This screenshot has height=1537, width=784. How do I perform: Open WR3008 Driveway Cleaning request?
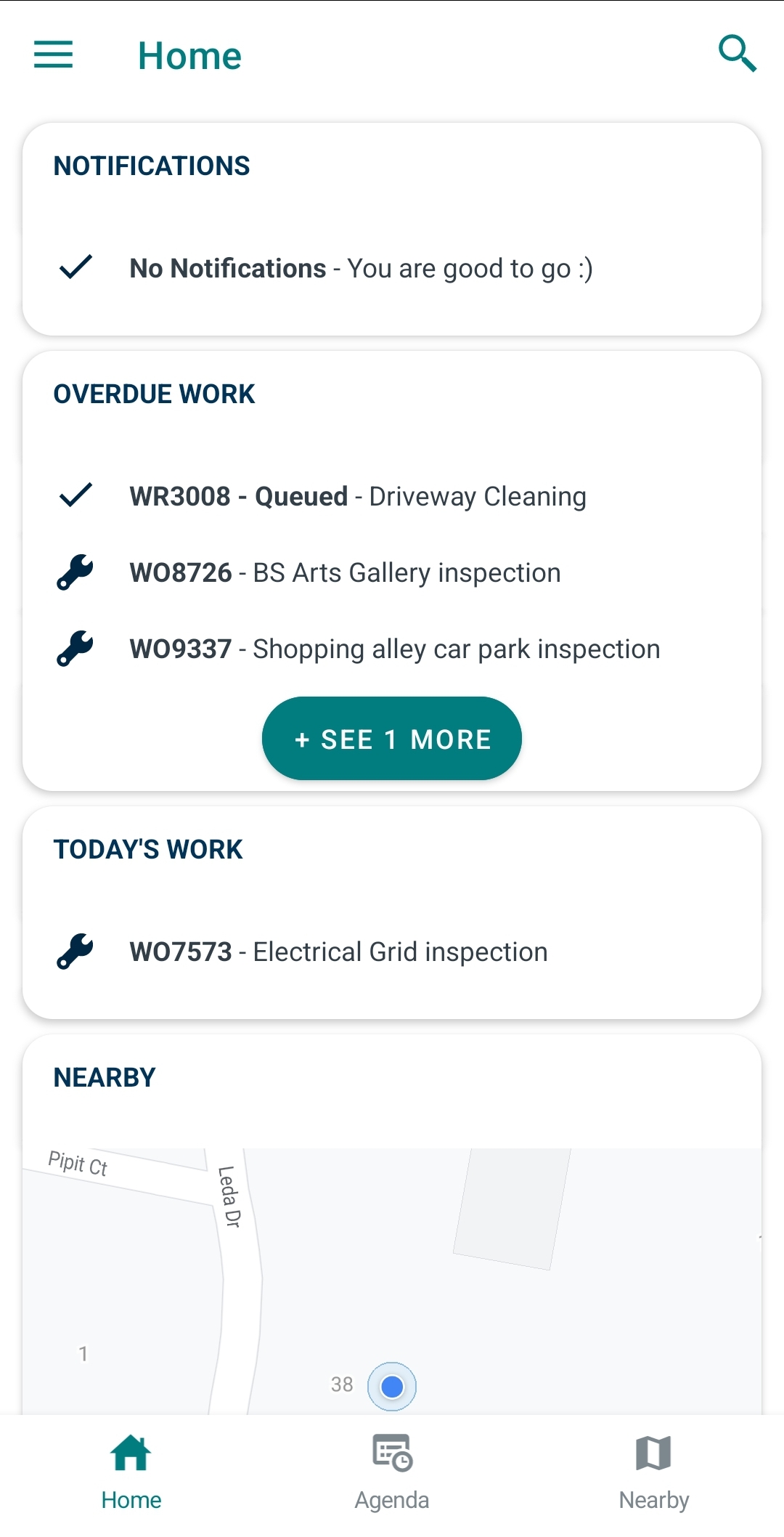(392, 496)
